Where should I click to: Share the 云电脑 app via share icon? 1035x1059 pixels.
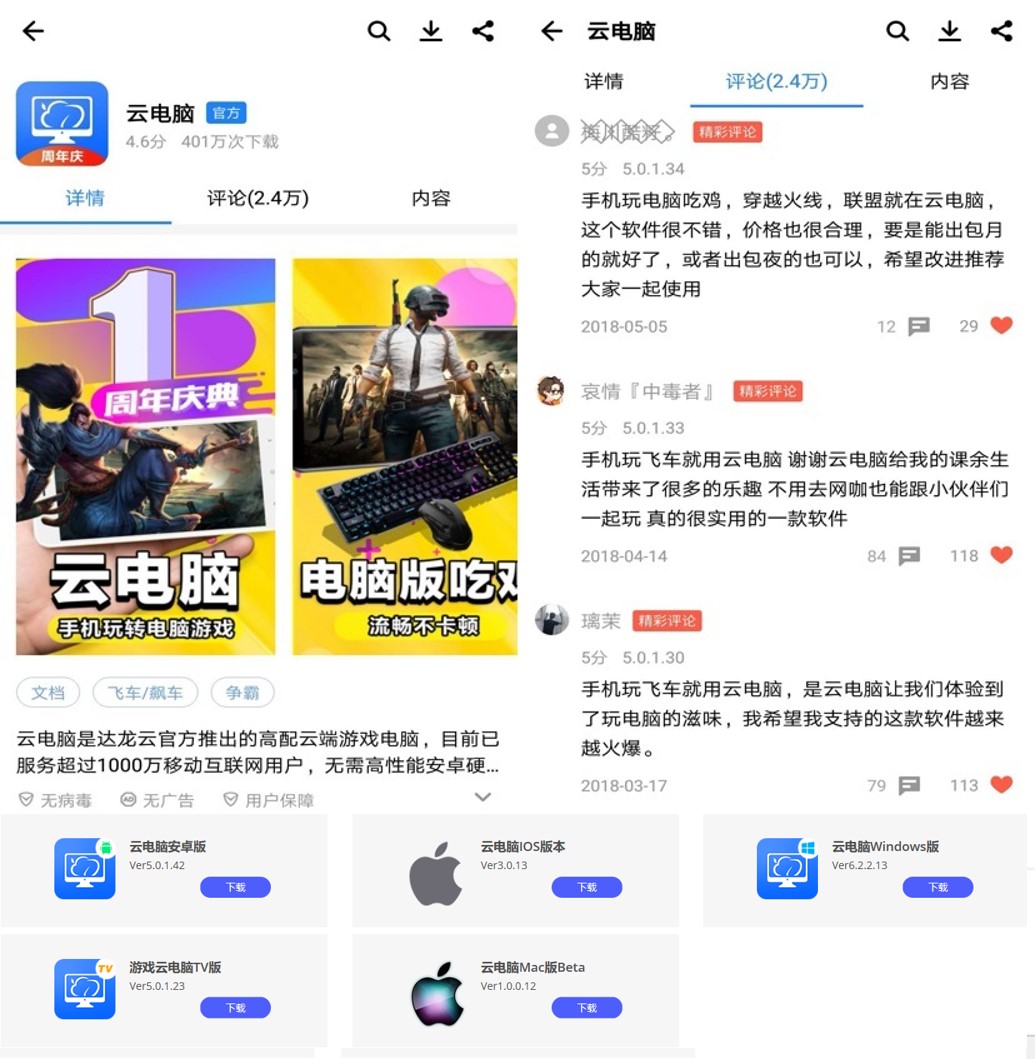click(x=484, y=30)
